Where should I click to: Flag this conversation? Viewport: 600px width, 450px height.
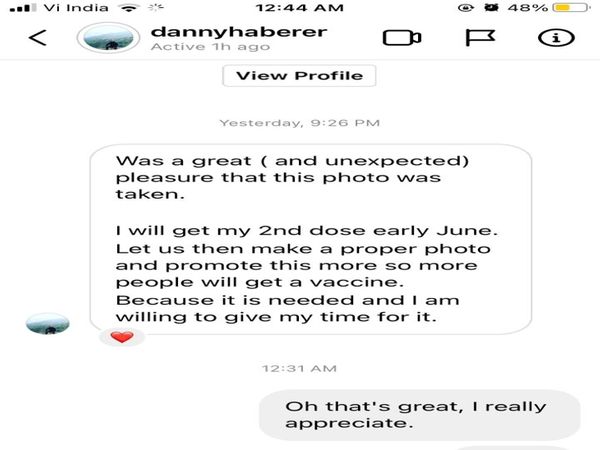(x=475, y=38)
